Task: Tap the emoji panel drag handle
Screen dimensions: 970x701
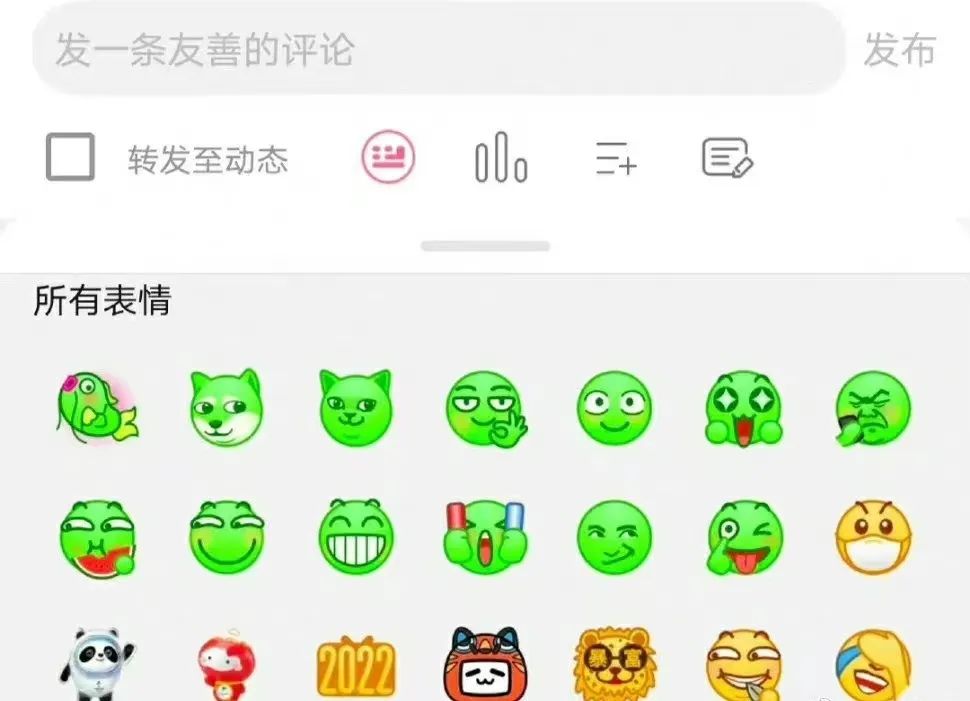Action: 485,246
